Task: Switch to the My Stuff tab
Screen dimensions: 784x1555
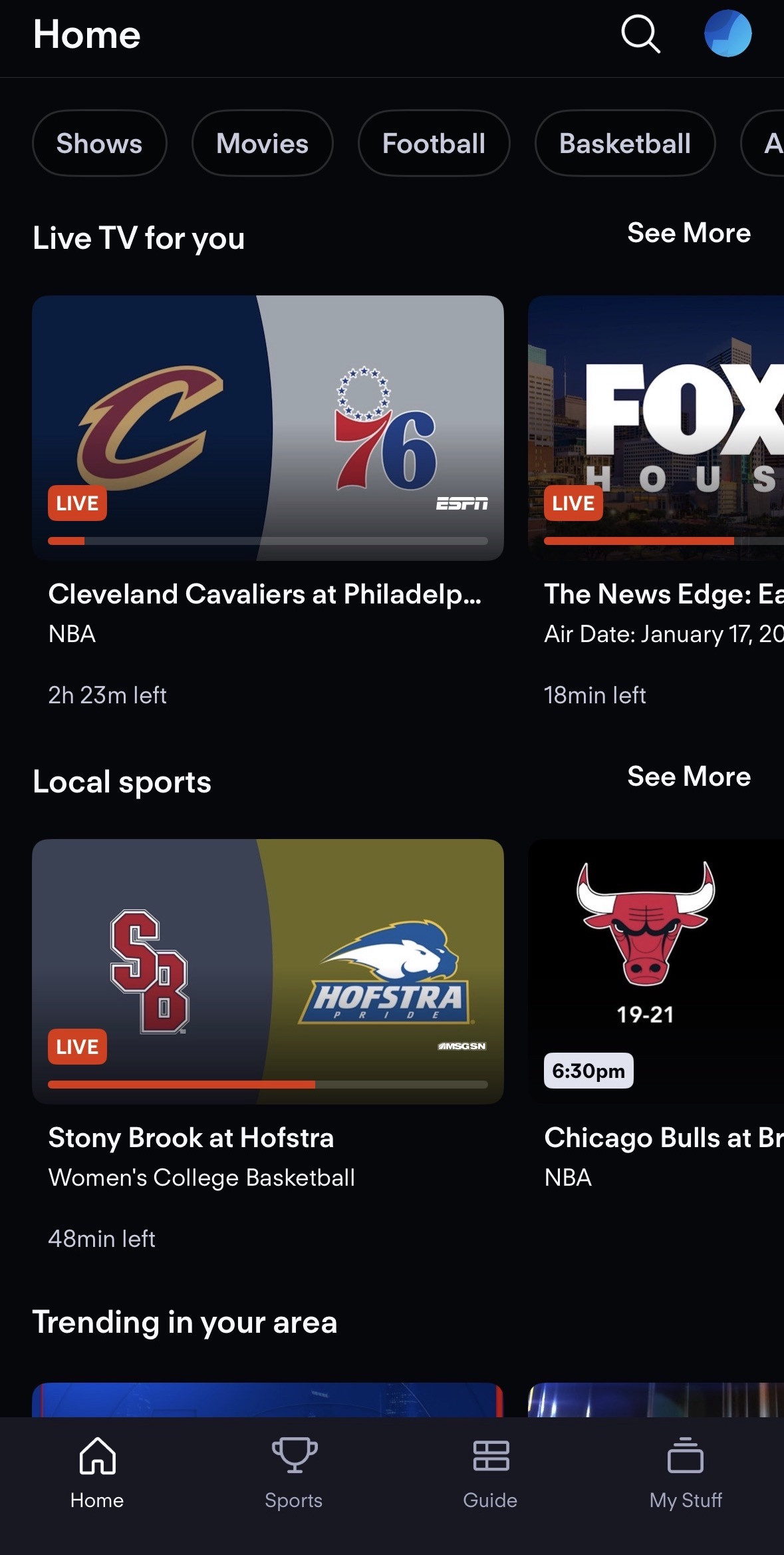Action: 686,1472
